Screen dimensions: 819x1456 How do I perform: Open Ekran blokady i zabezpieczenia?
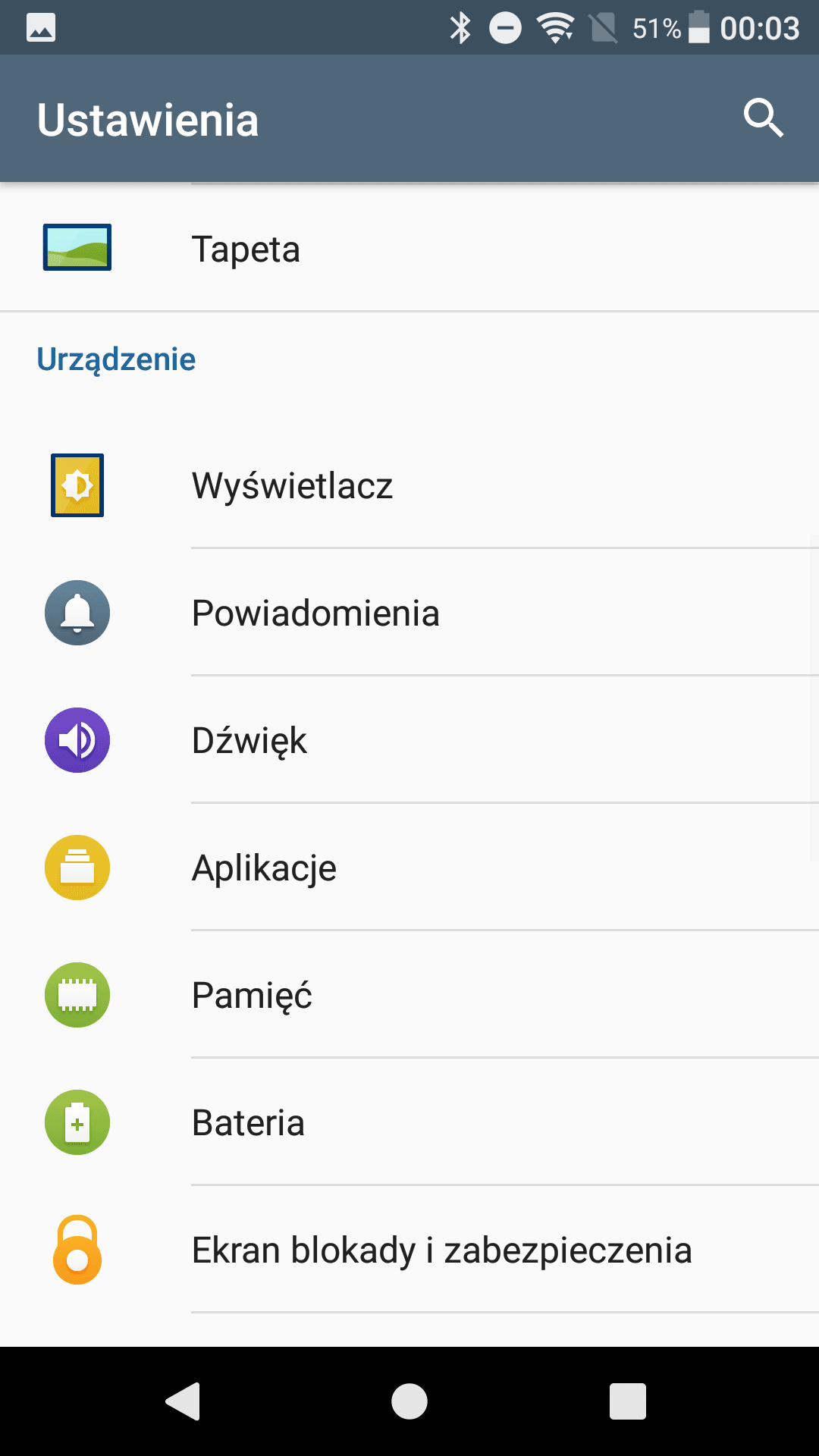409,1250
